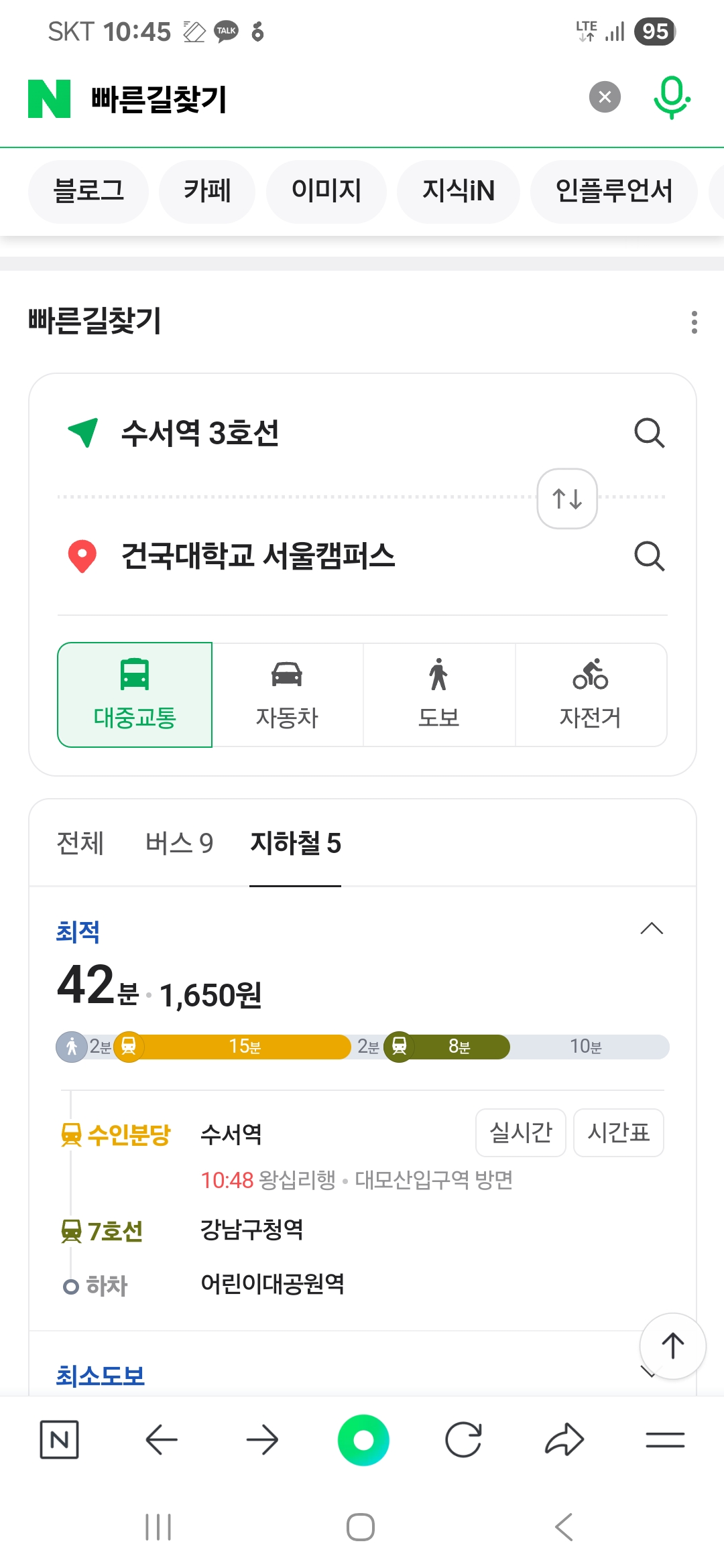Tap the green Naver home circle button

(363, 1439)
